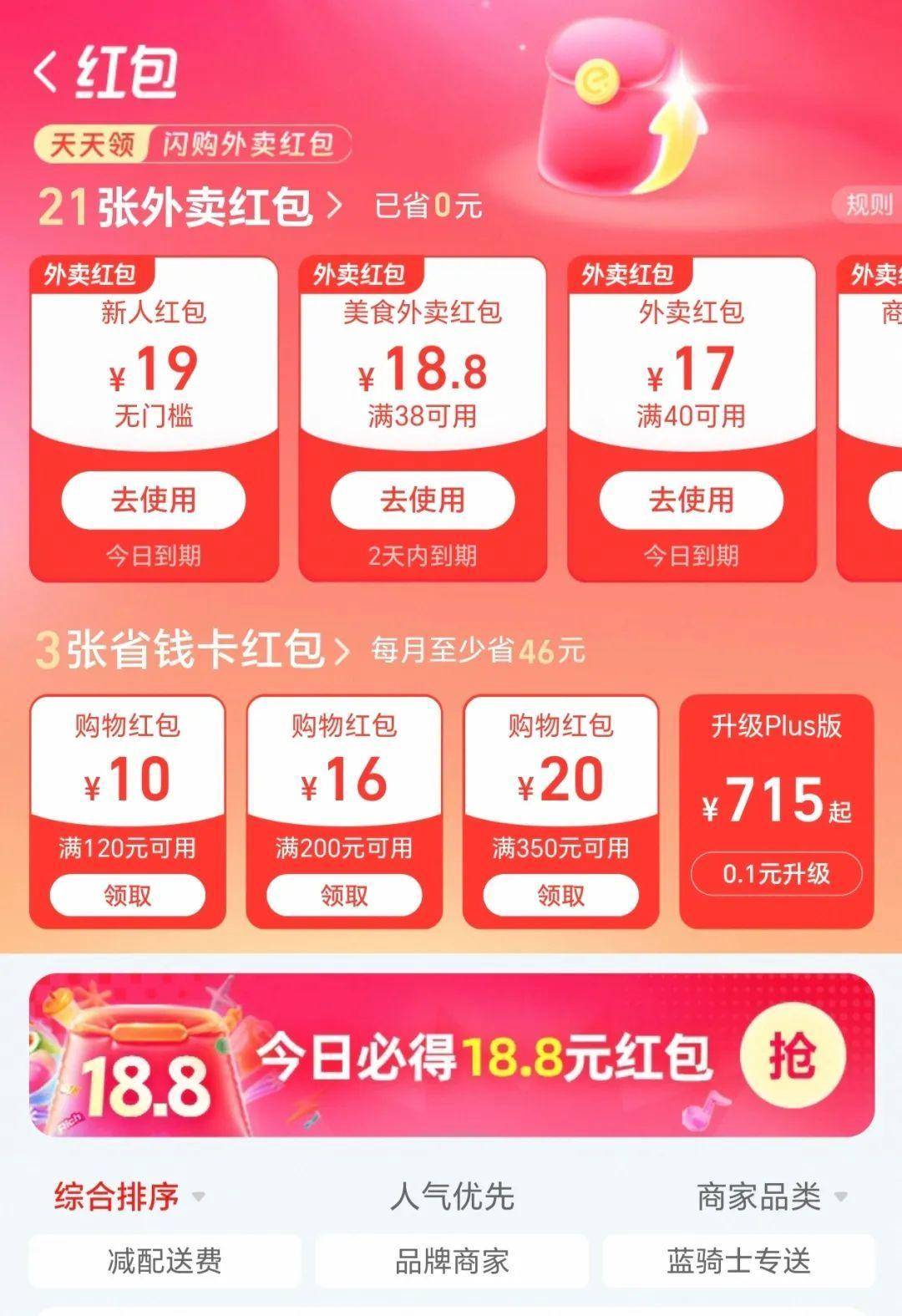This screenshot has width=902, height=1316.
Task: Claim the ¥10 购物红包
Action: click(127, 896)
